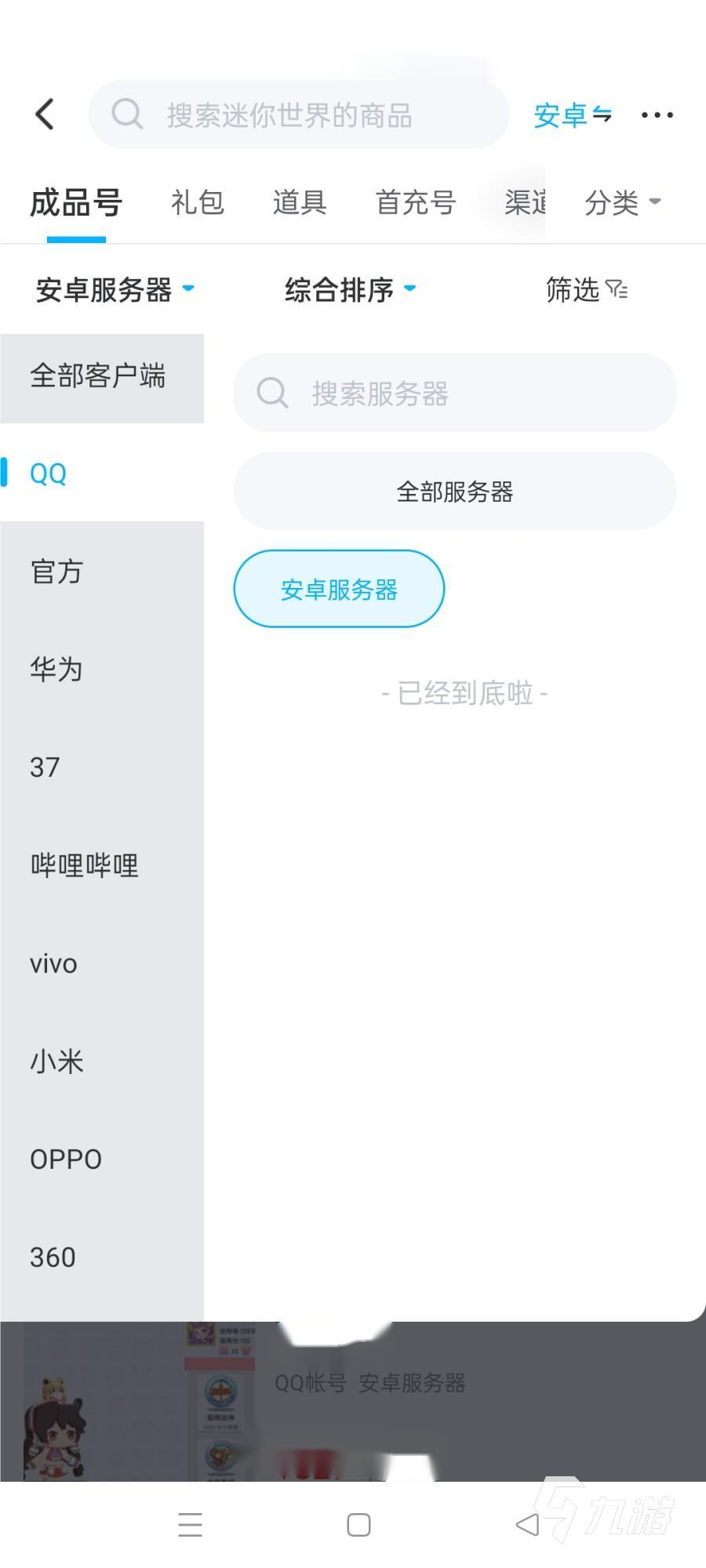Open the 综合排序 sorting dropdown
This screenshot has height=1568, width=706.
tap(349, 290)
